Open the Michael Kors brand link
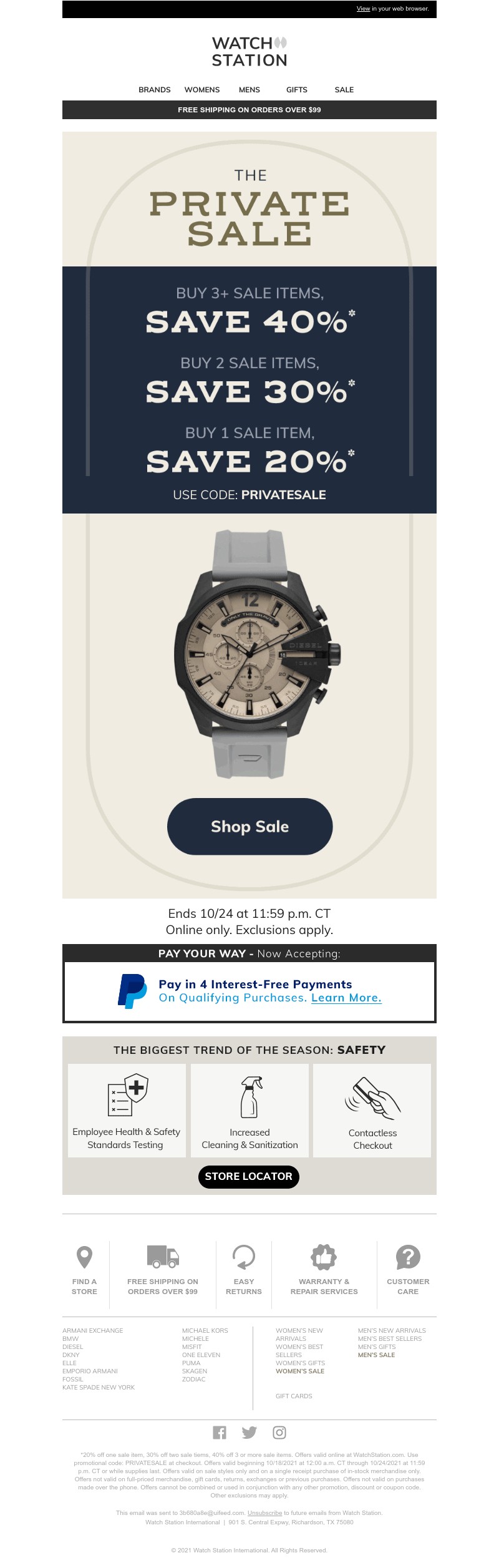The width and height of the screenshot is (499, 1568). pyautogui.click(x=205, y=1330)
